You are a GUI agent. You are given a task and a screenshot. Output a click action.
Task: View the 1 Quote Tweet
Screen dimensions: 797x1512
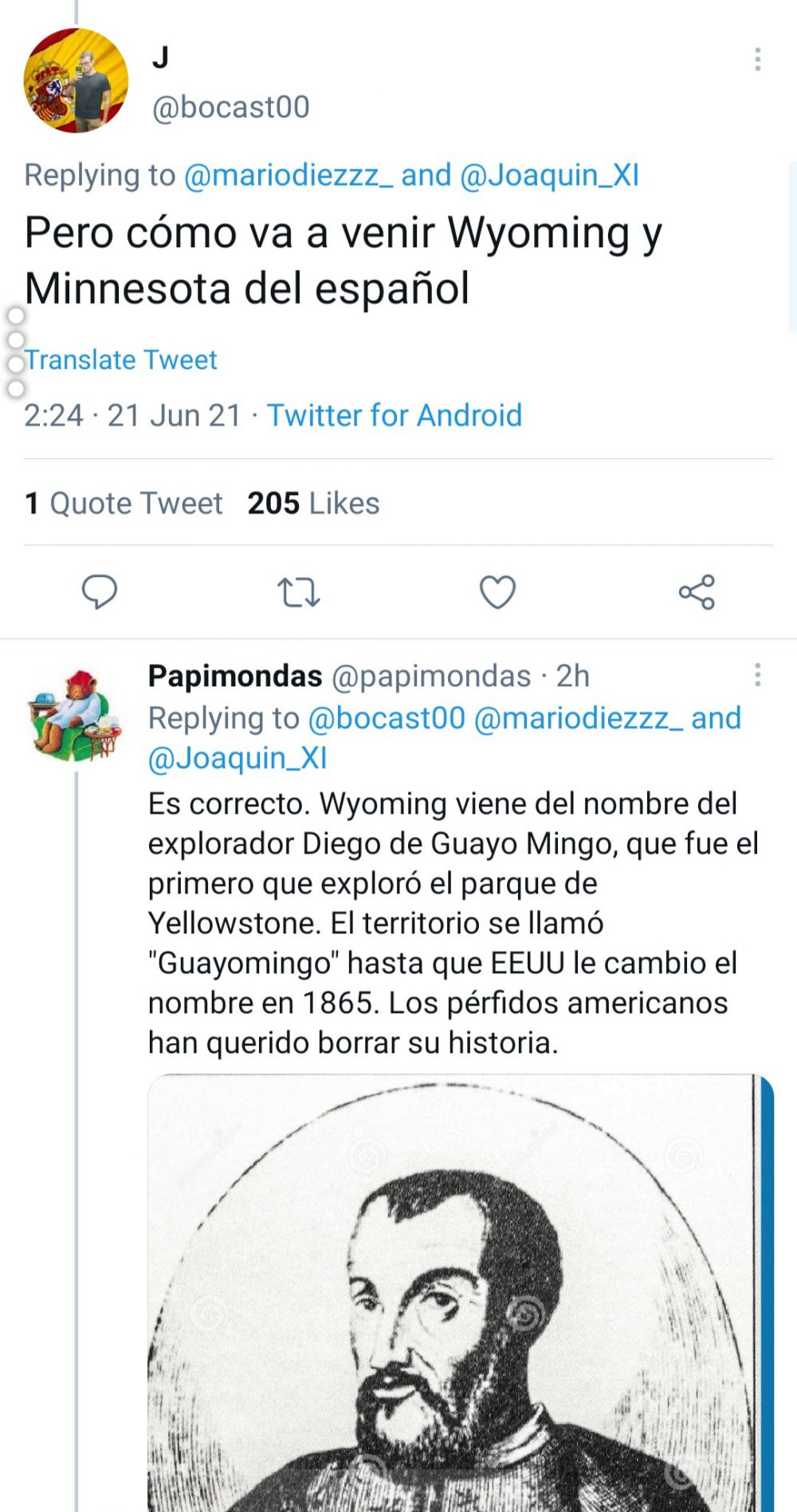tap(124, 504)
